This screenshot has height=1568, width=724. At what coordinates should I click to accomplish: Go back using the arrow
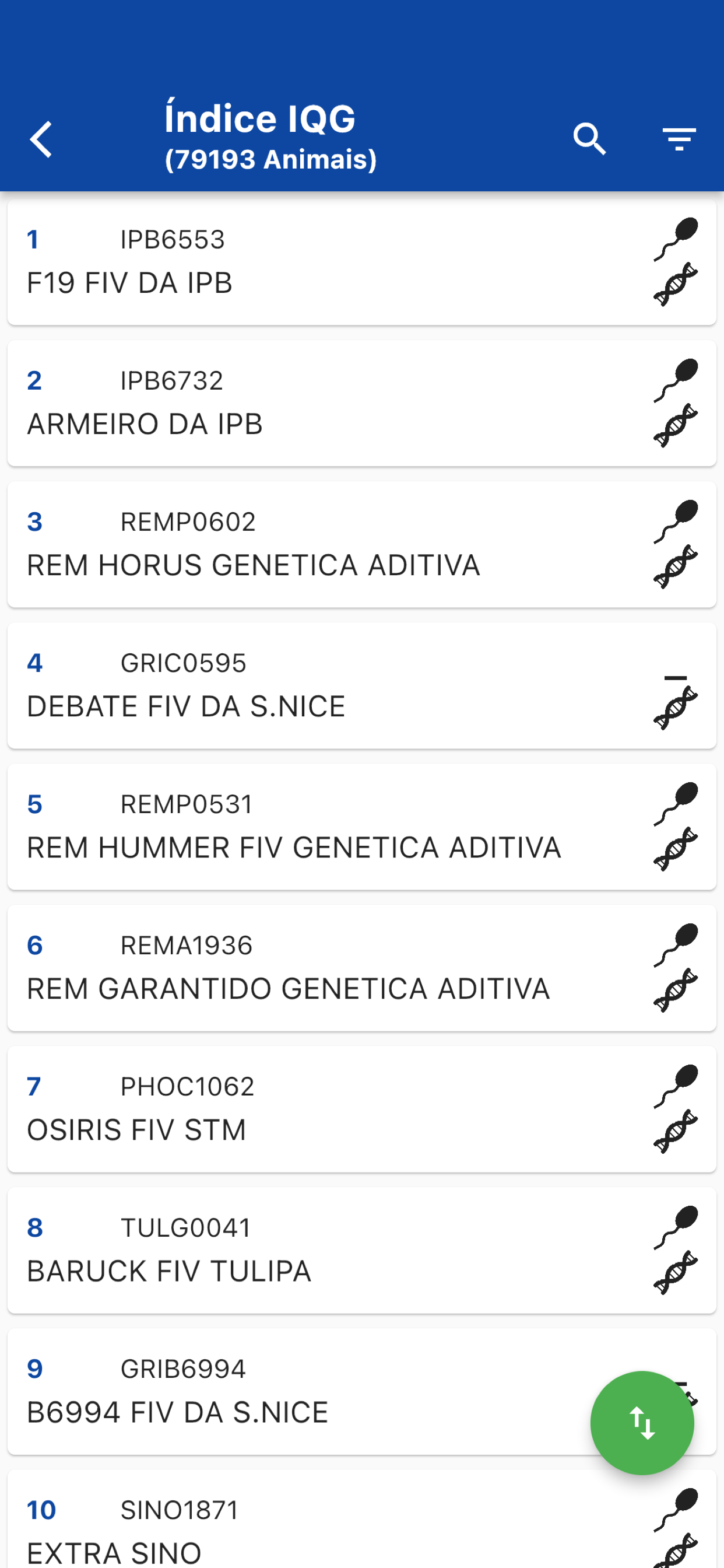(x=41, y=139)
